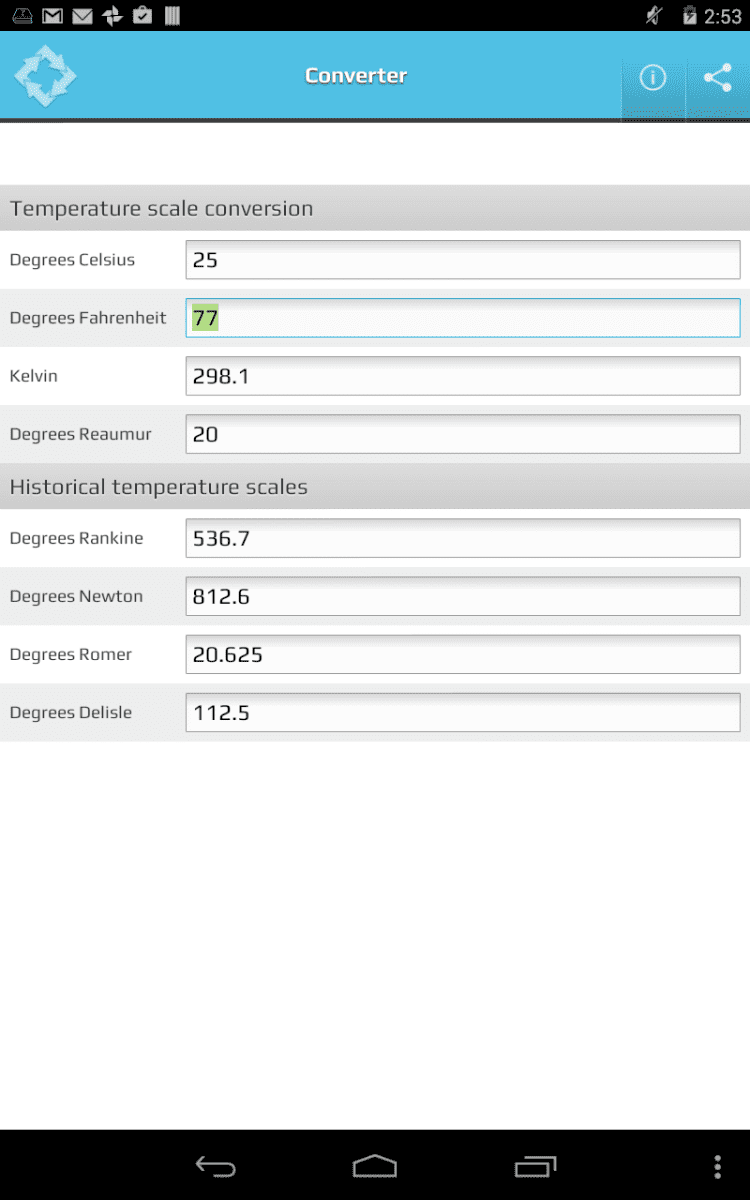
Task: Focus the Degrees Fahrenheit field
Action: pyautogui.click(x=462, y=318)
